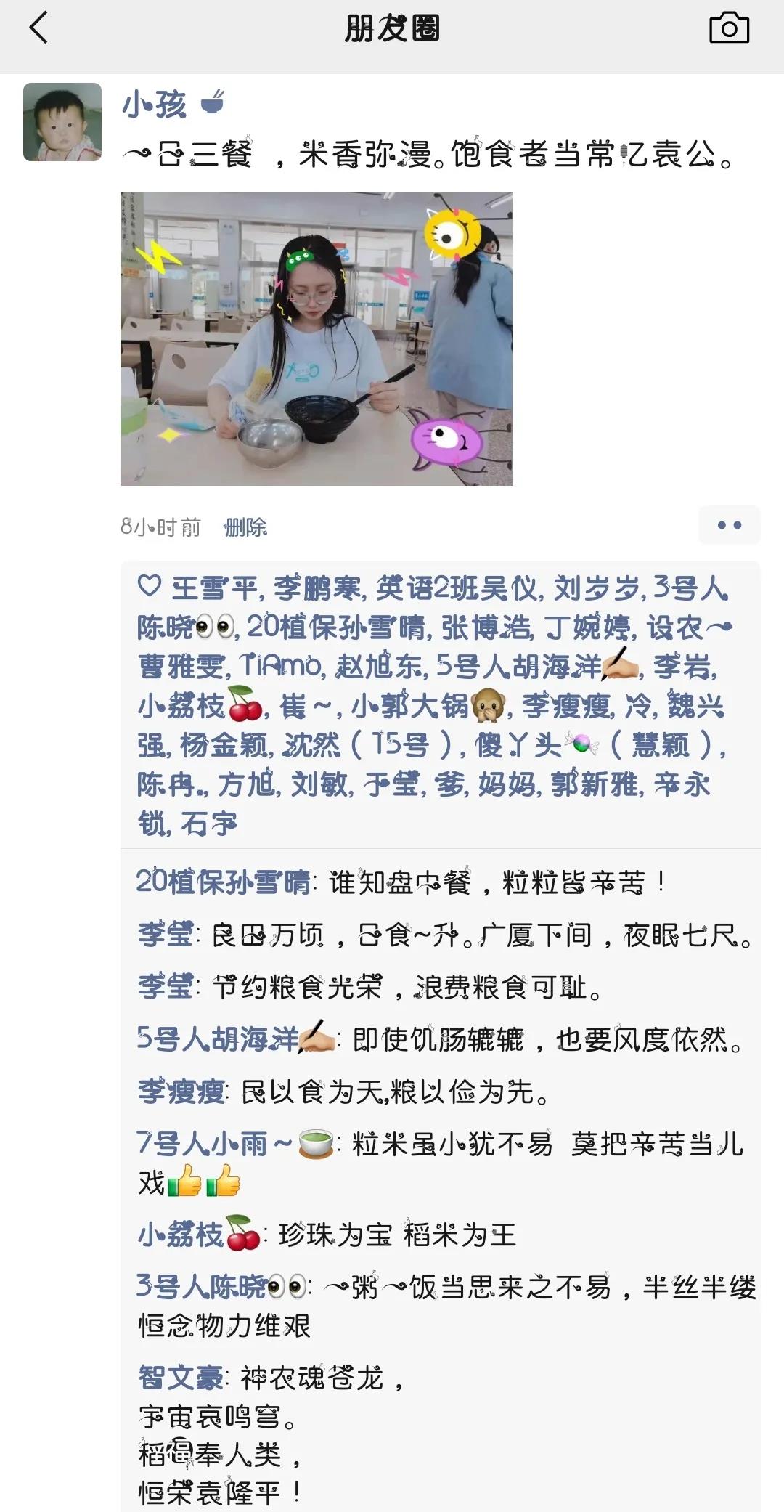Reply to 李莹's 良田万顷 comment
The height and width of the screenshot is (1512, 784).
click(479, 935)
